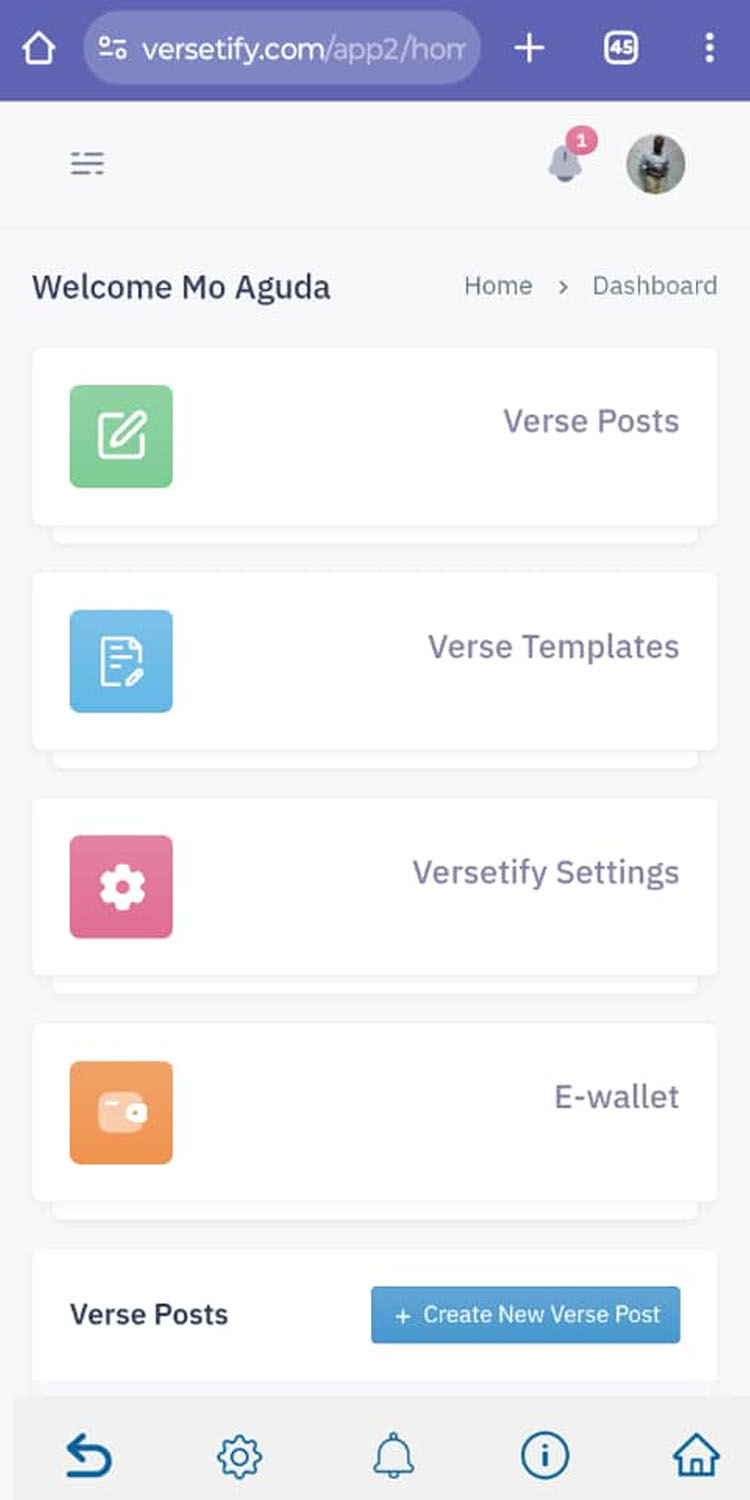The width and height of the screenshot is (750, 1500).
Task: Open bell icon in bottom bar
Action: click(x=393, y=1455)
